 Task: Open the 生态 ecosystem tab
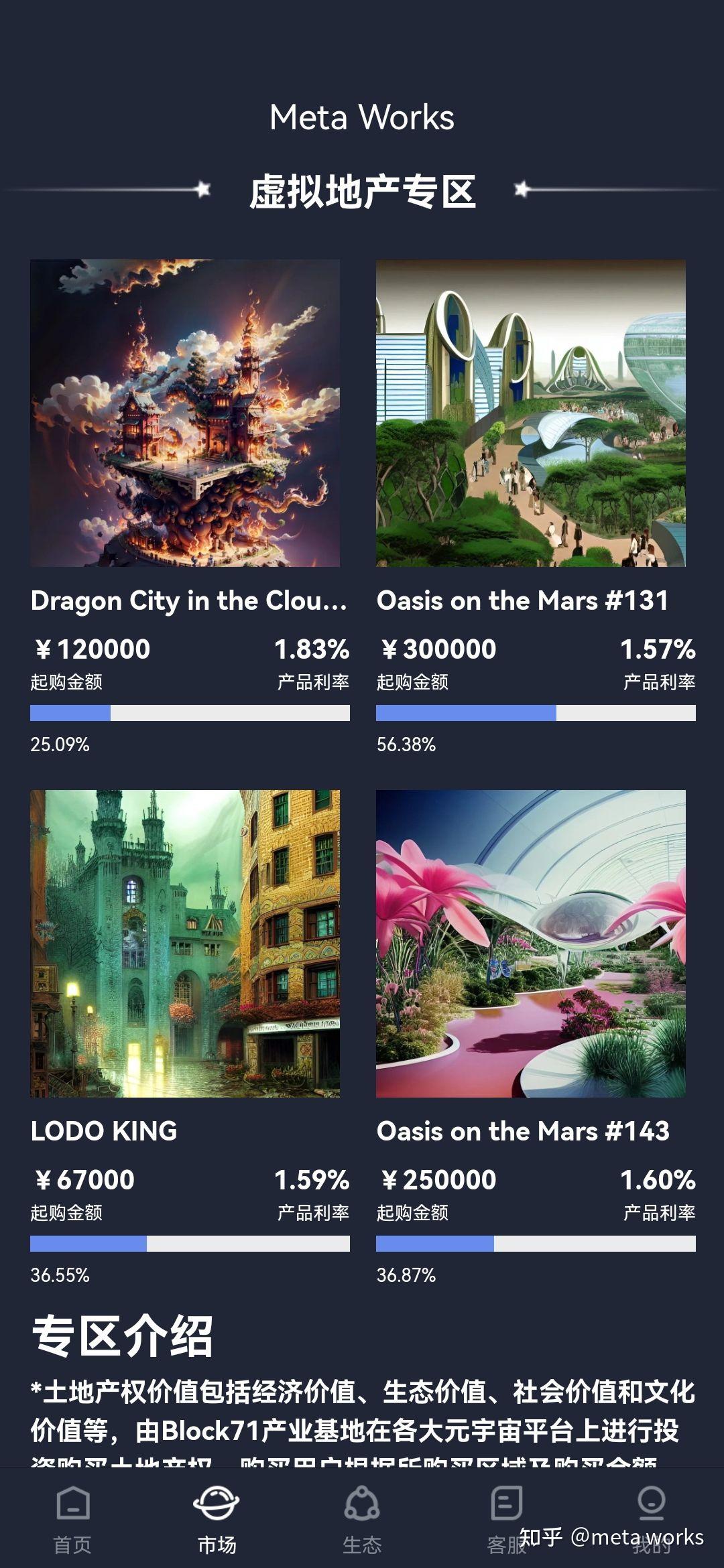[362, 1519]
